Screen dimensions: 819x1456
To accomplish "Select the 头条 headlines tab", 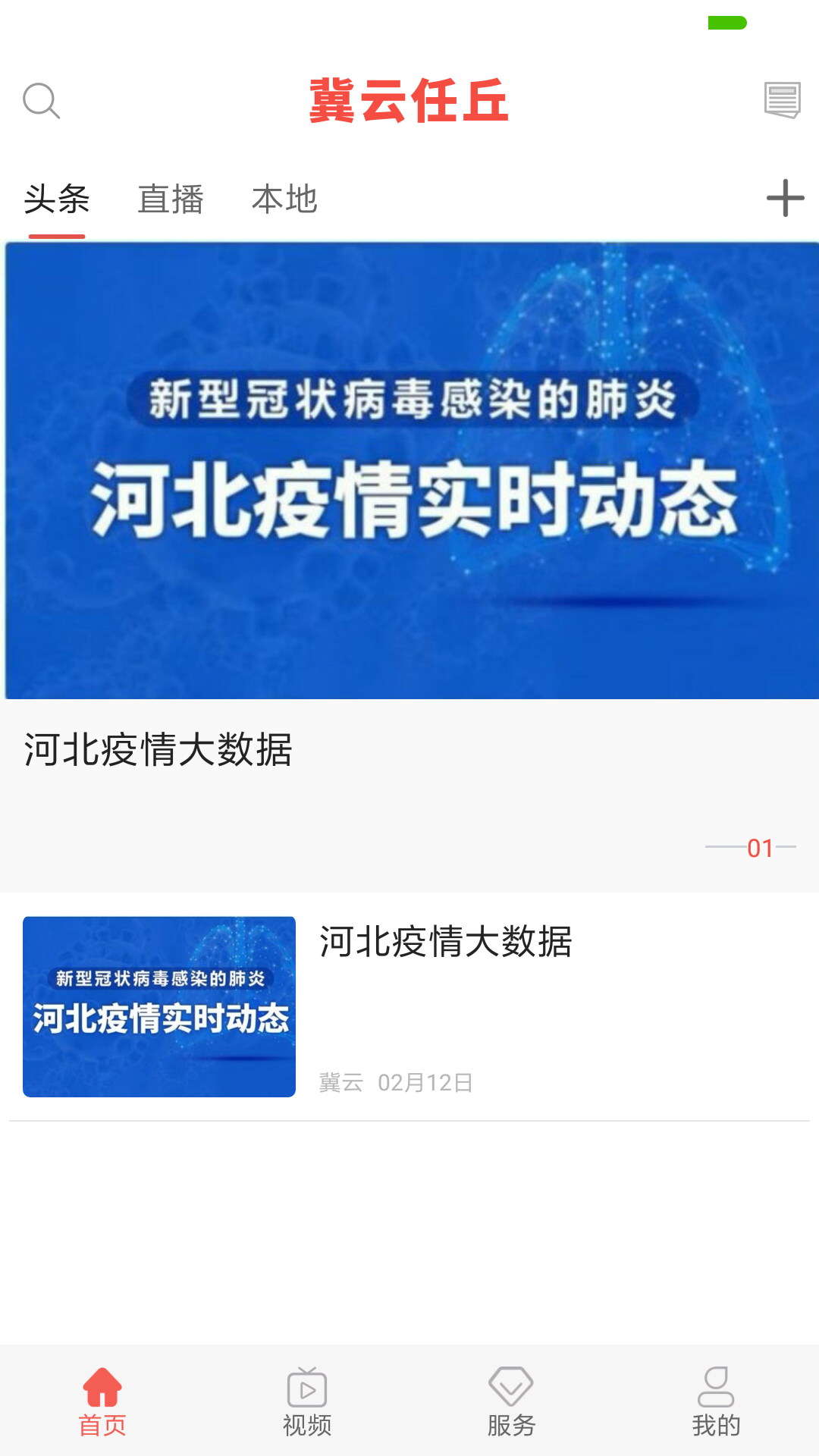I will pyautogui.click(x=56, y=199).
